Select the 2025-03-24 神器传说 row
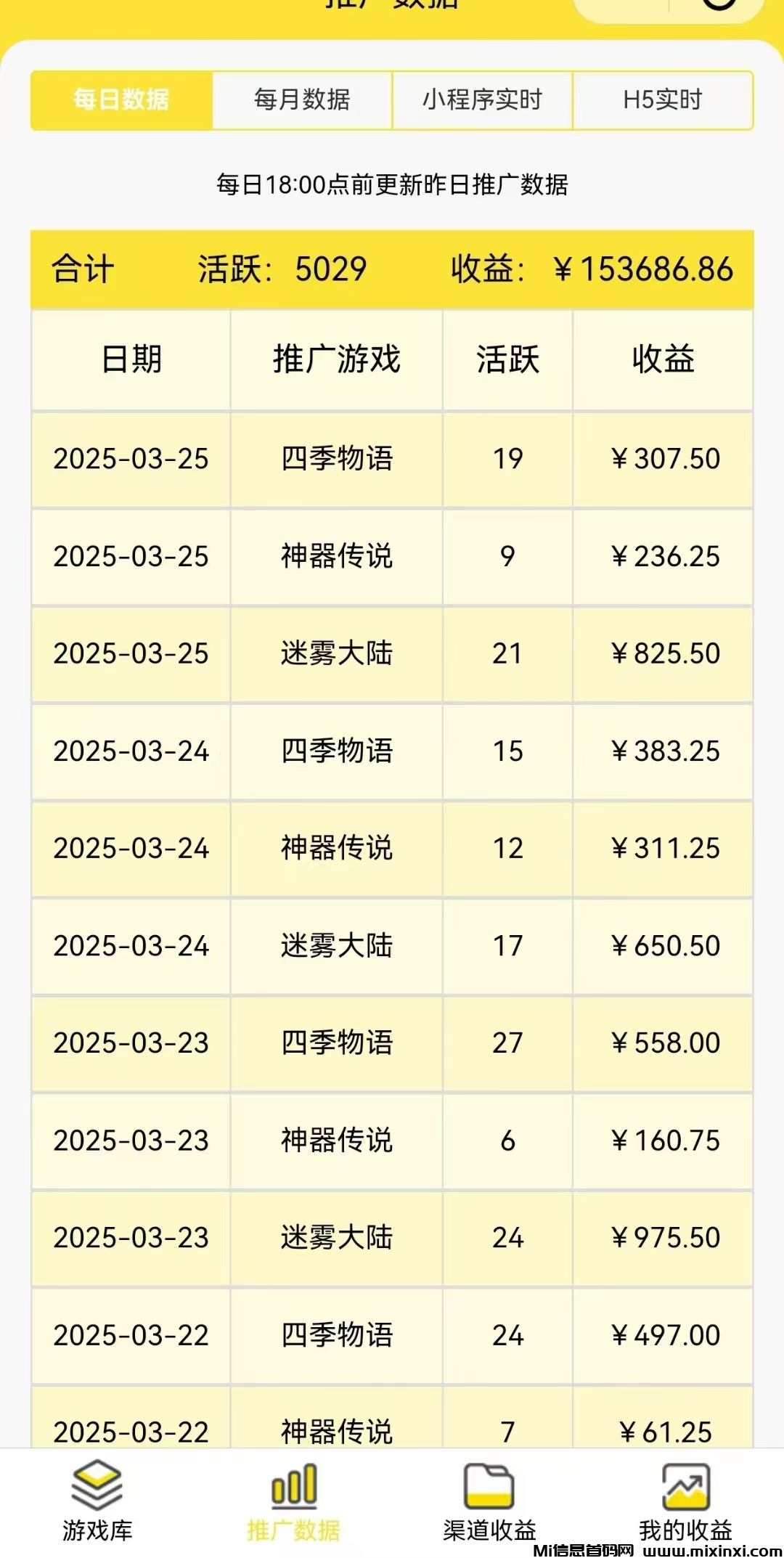 392,849
